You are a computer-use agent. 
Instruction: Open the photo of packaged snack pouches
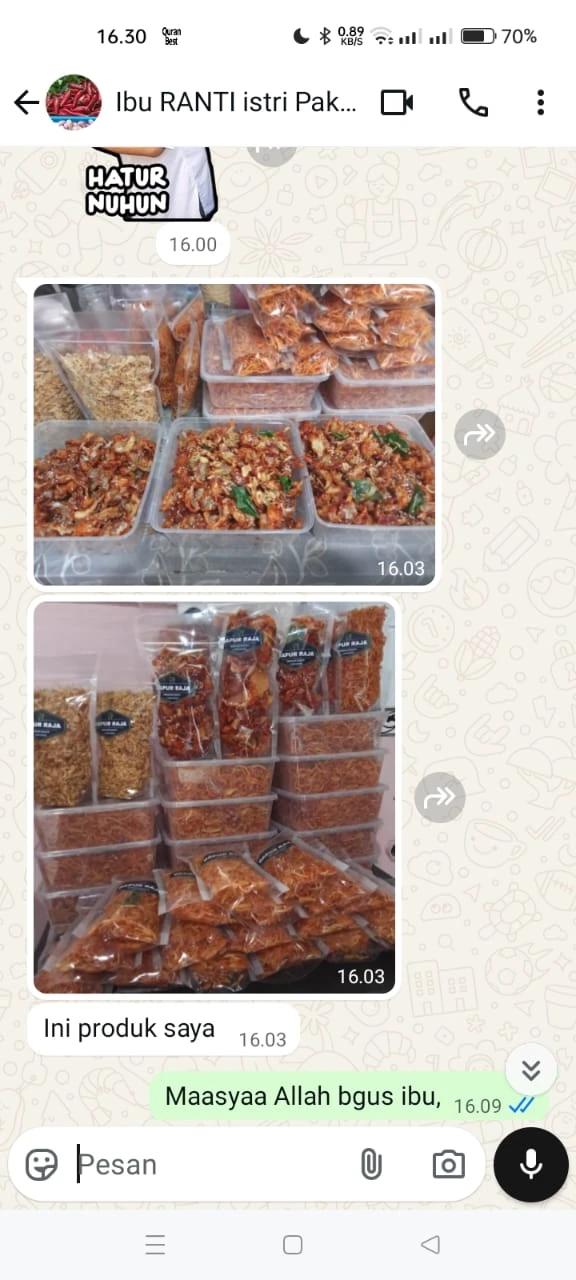coord(214,798)
